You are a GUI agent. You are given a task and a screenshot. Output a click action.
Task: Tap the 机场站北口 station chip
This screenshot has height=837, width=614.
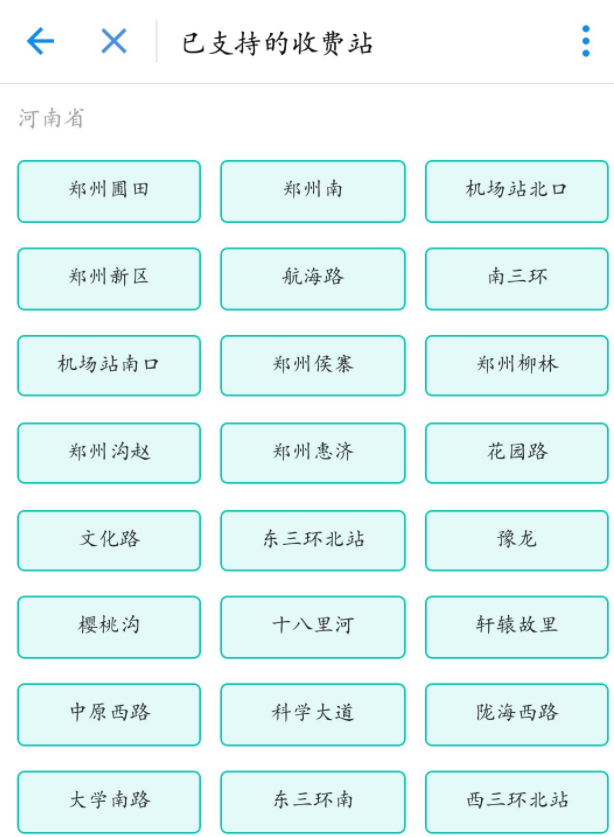516,191
